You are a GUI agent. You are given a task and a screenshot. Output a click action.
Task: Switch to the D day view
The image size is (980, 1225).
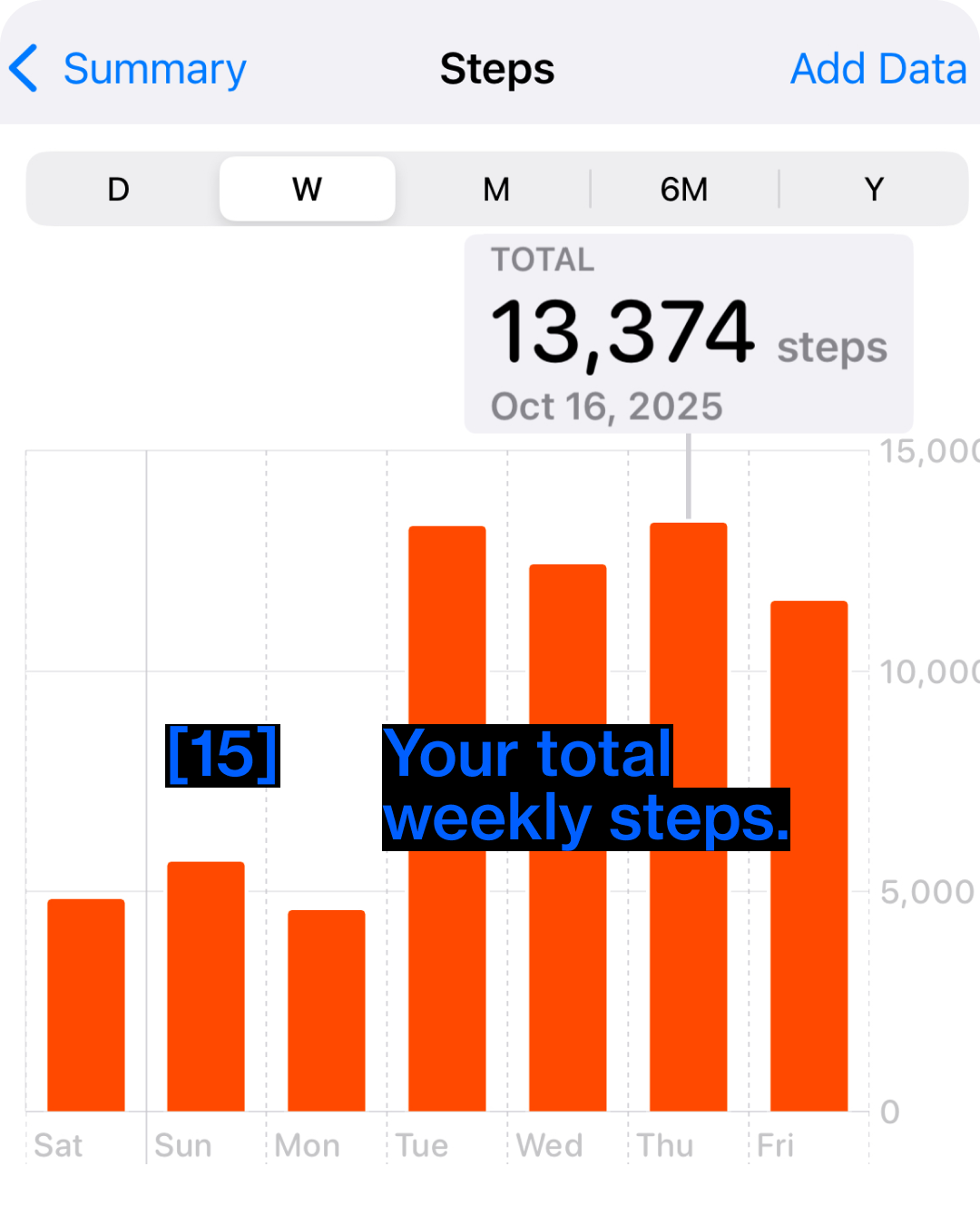click(x=119, y=190)
